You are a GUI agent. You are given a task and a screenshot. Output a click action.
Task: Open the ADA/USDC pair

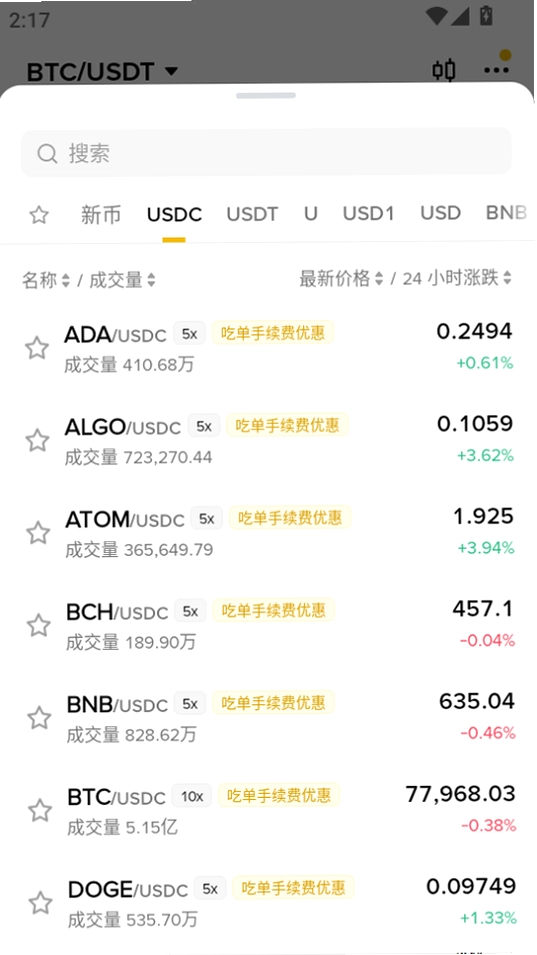point(268,348)
